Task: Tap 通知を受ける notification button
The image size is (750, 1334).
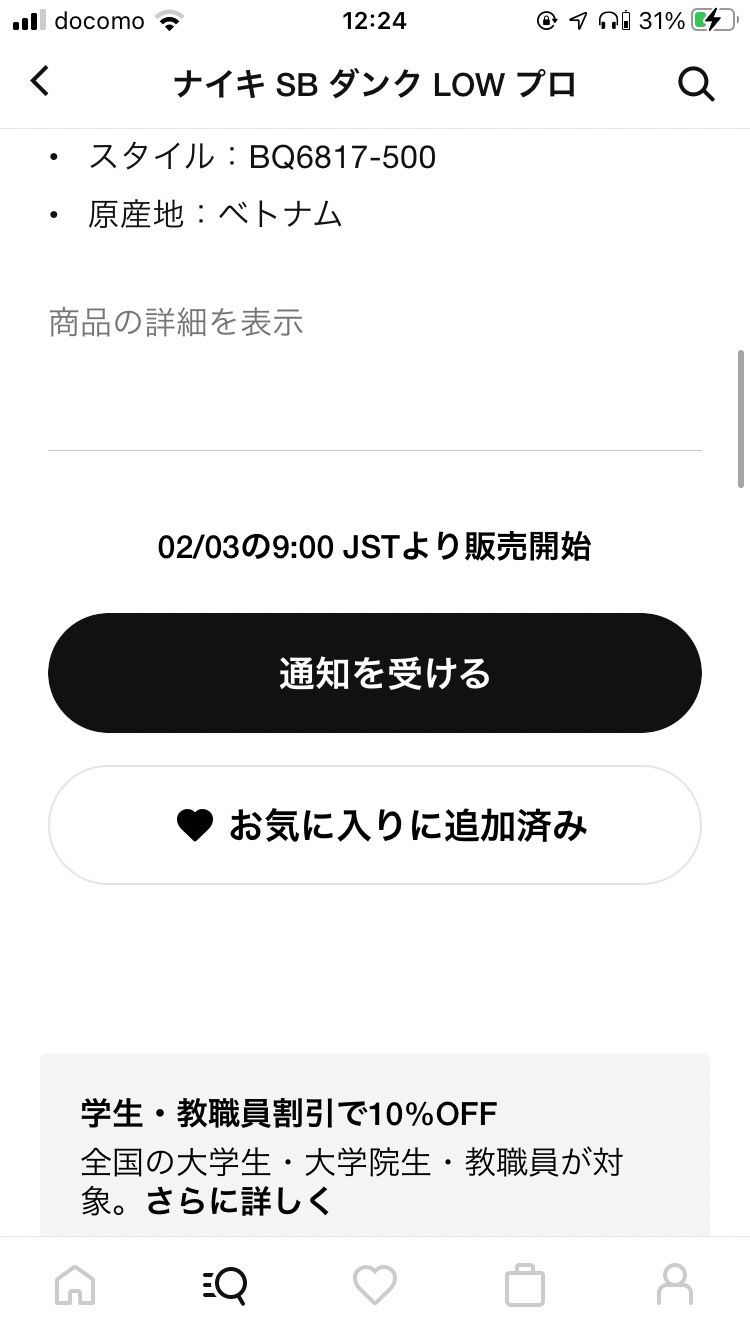Action: 375,672
